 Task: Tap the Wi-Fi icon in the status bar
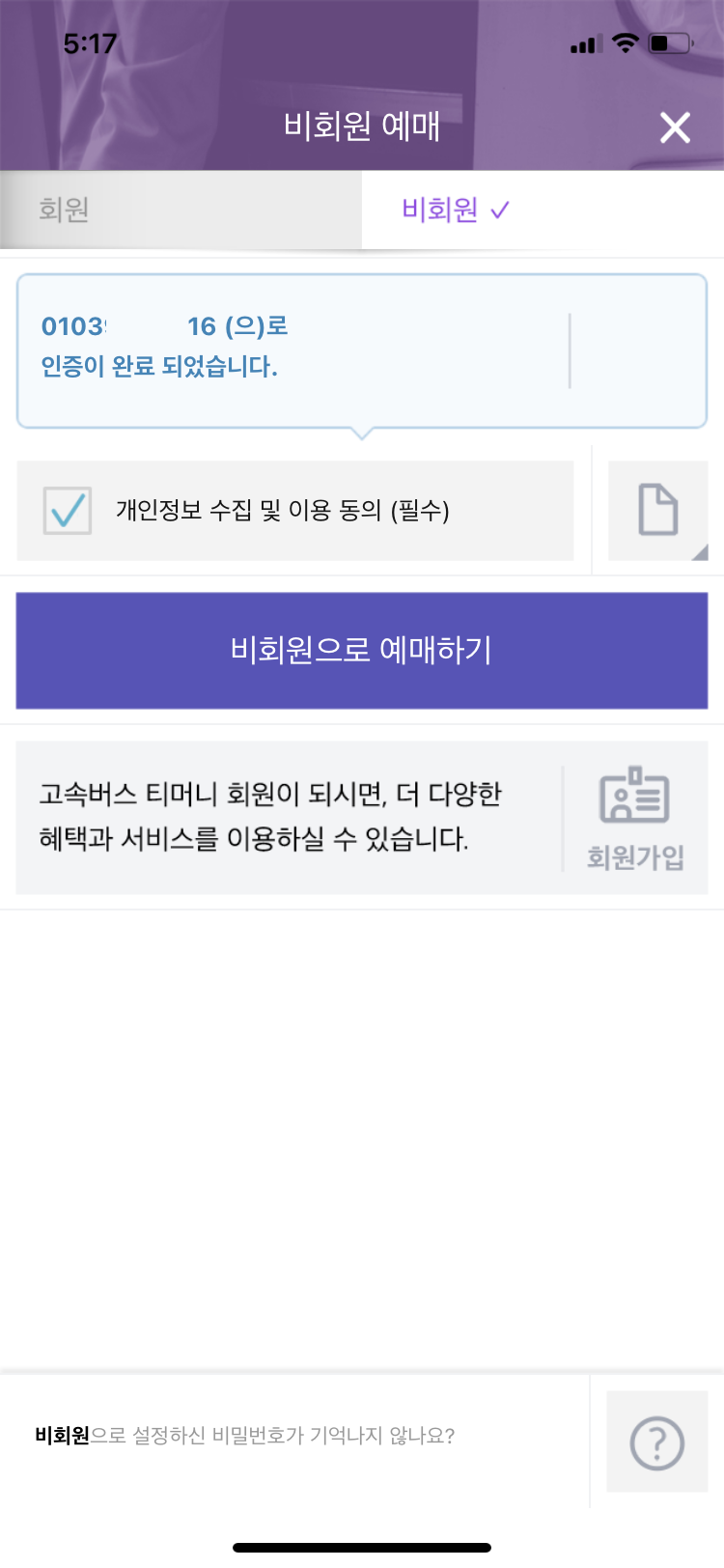click(x=626, y=42)
